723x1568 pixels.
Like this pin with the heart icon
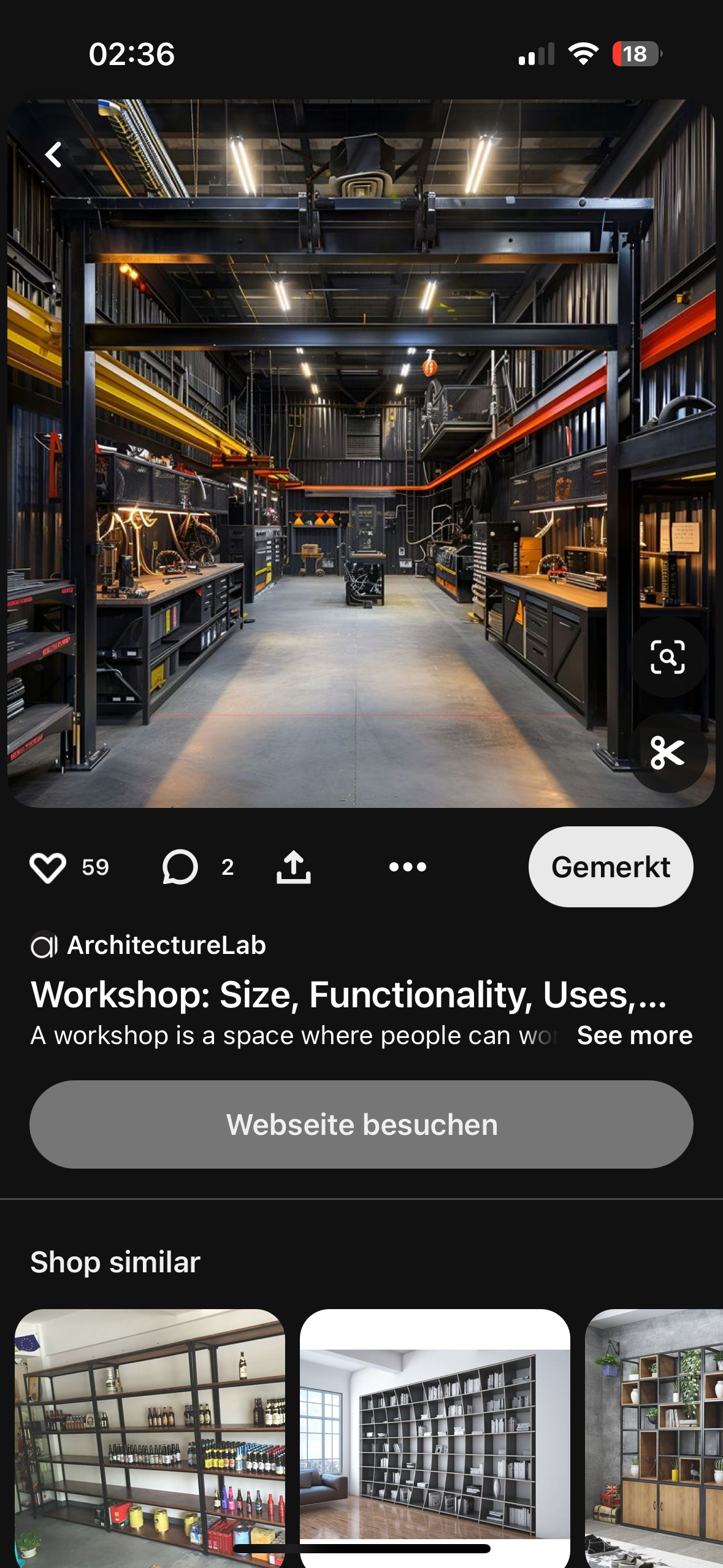pyautogui.click(x=48, y=867)
